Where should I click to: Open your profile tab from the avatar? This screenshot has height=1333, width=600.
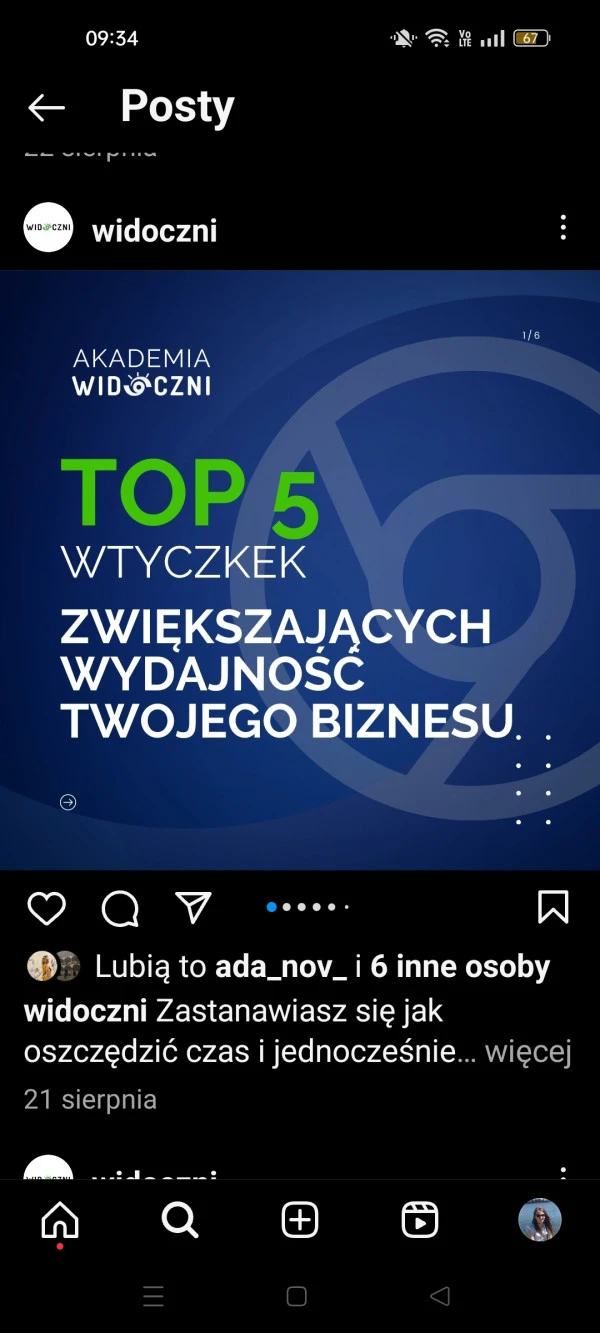tap(540, 1220)
